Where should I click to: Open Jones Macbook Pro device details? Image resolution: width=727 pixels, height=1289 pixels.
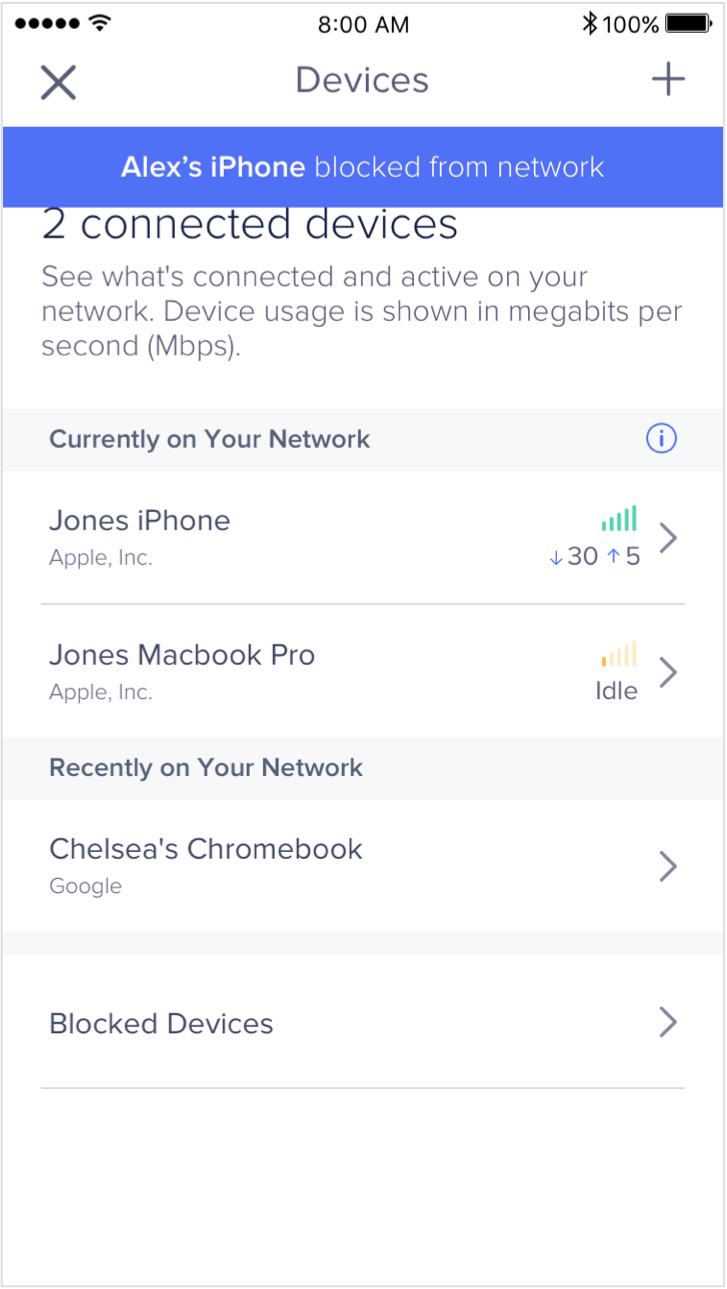point(362,671)
